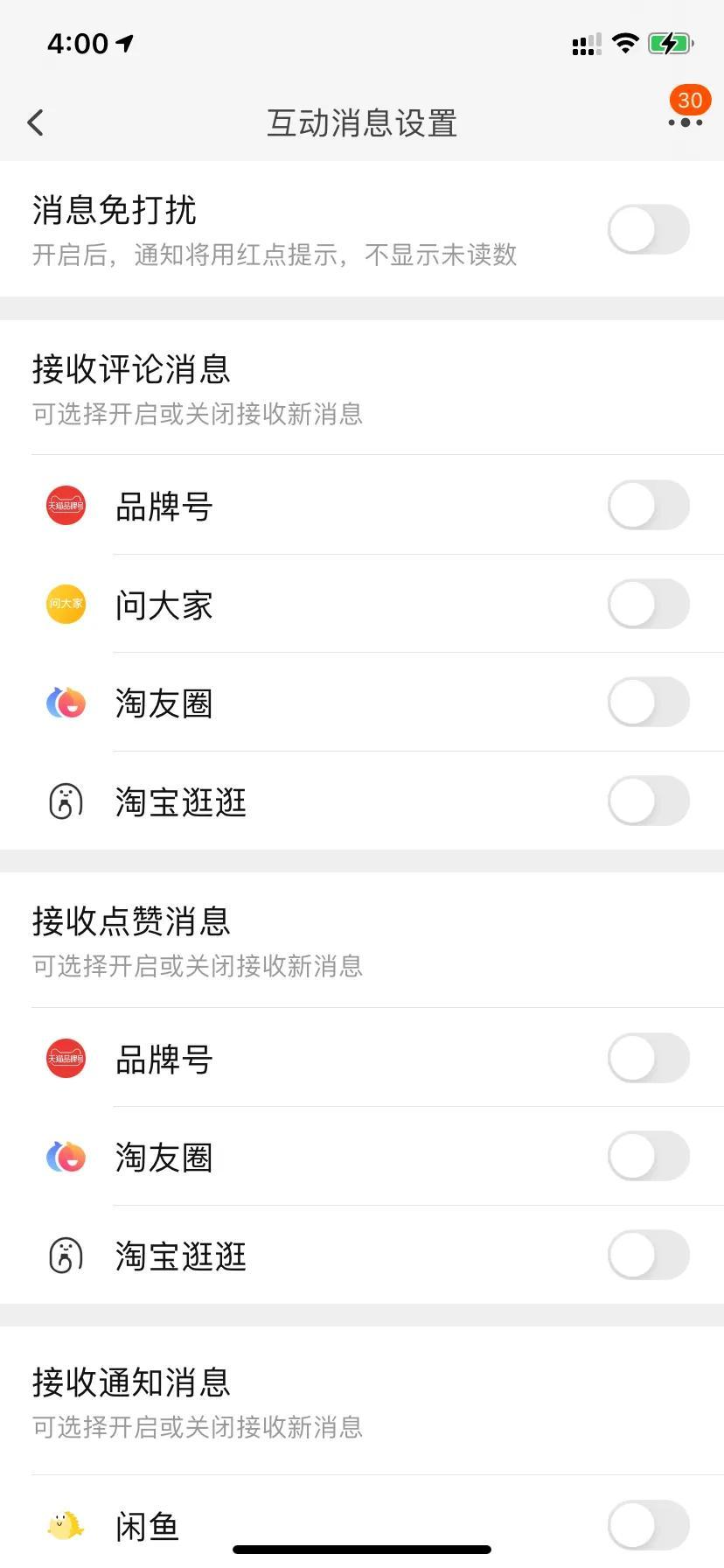
Task: Tap the 互动消息设置 title
Action: coord(362,123)
